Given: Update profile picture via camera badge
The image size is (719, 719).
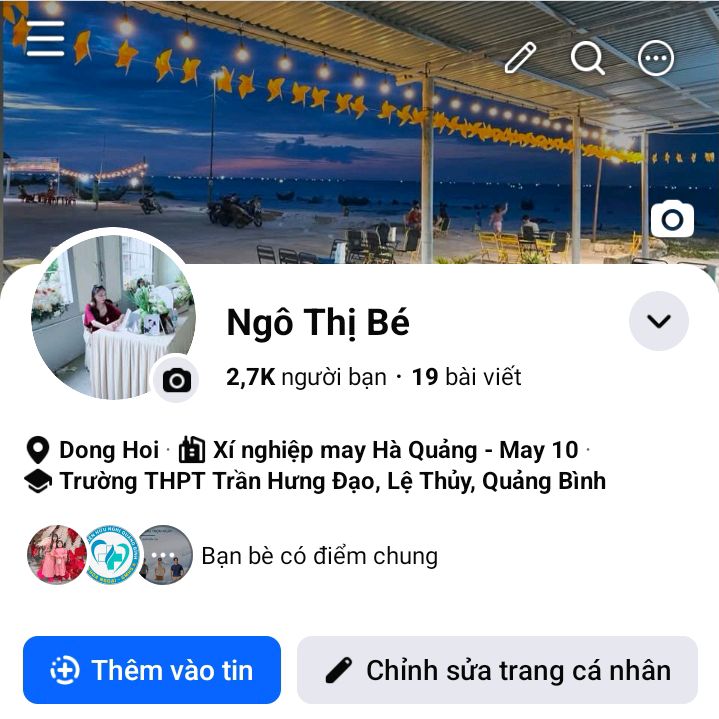Looking at the screenshot, I should coord(177,380).
